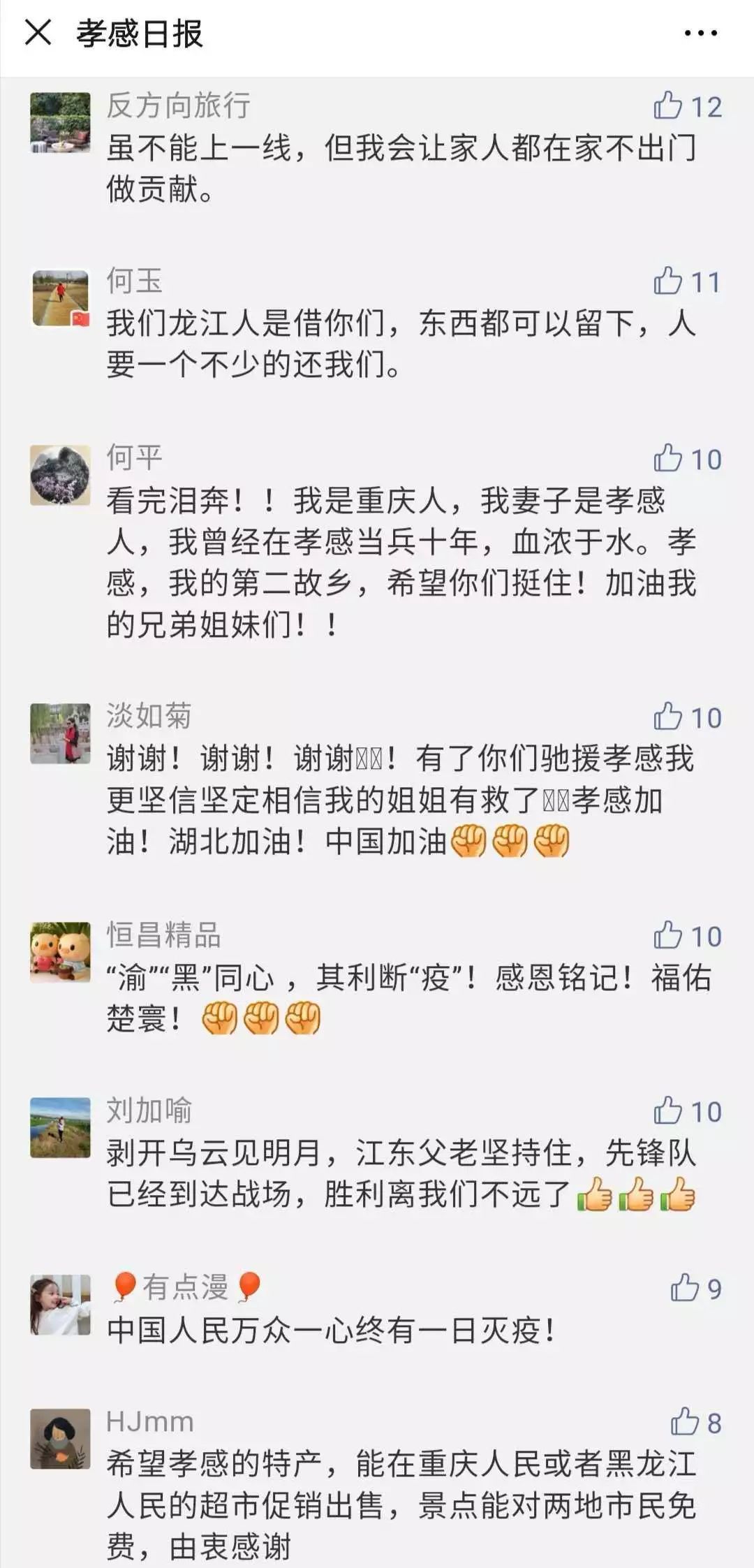The image size is (754, 1568).
Task: Close the 孝感日报 article page
Action: (x=38, y=32)
